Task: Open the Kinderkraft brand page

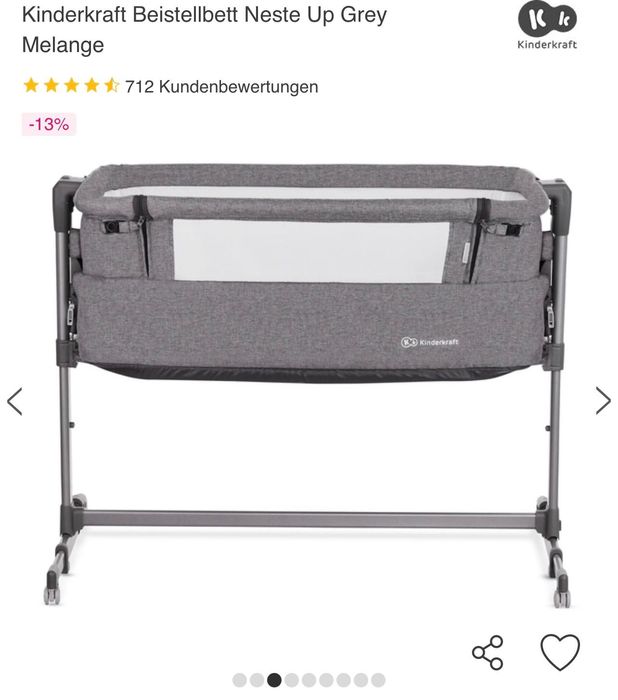Action: point(547,26)
